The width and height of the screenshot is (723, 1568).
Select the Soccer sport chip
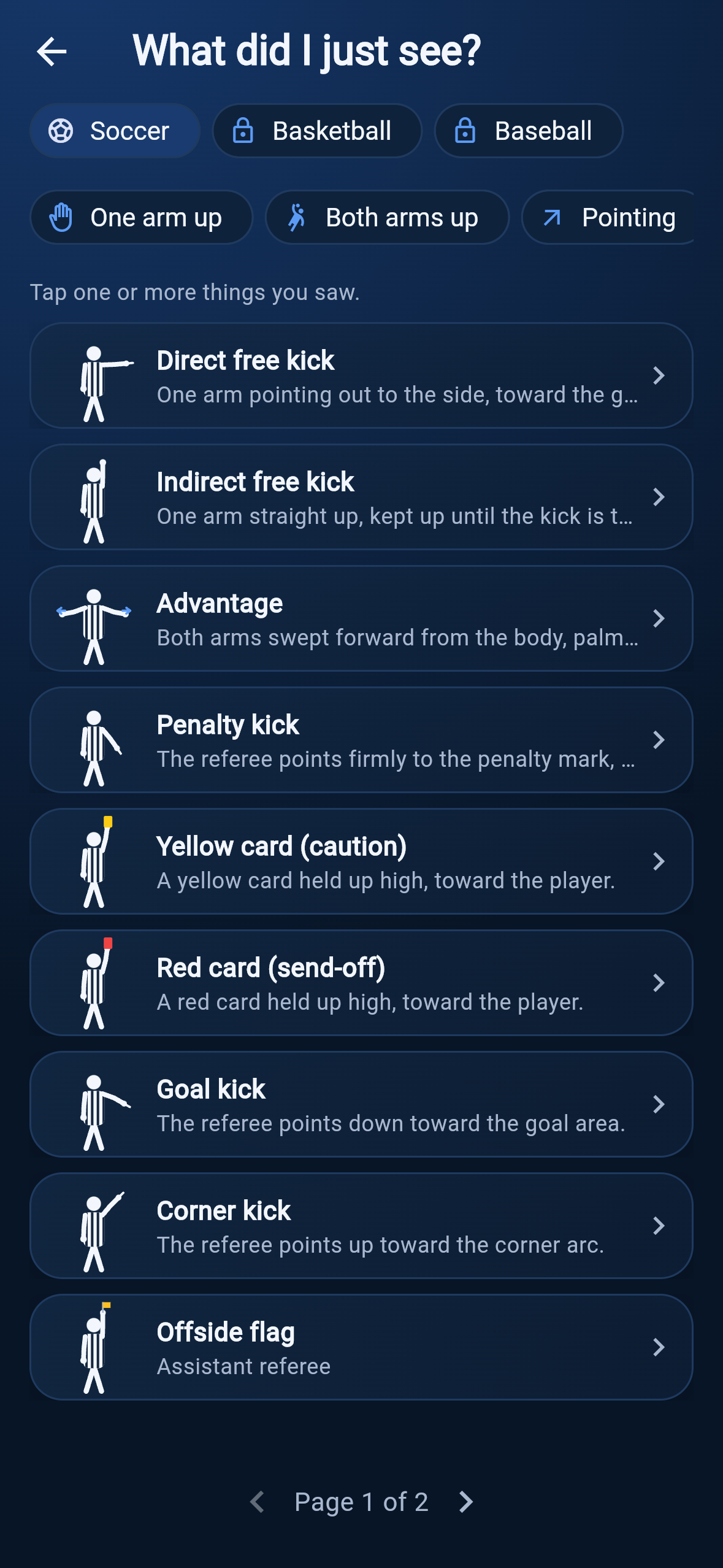click(115, 131)
